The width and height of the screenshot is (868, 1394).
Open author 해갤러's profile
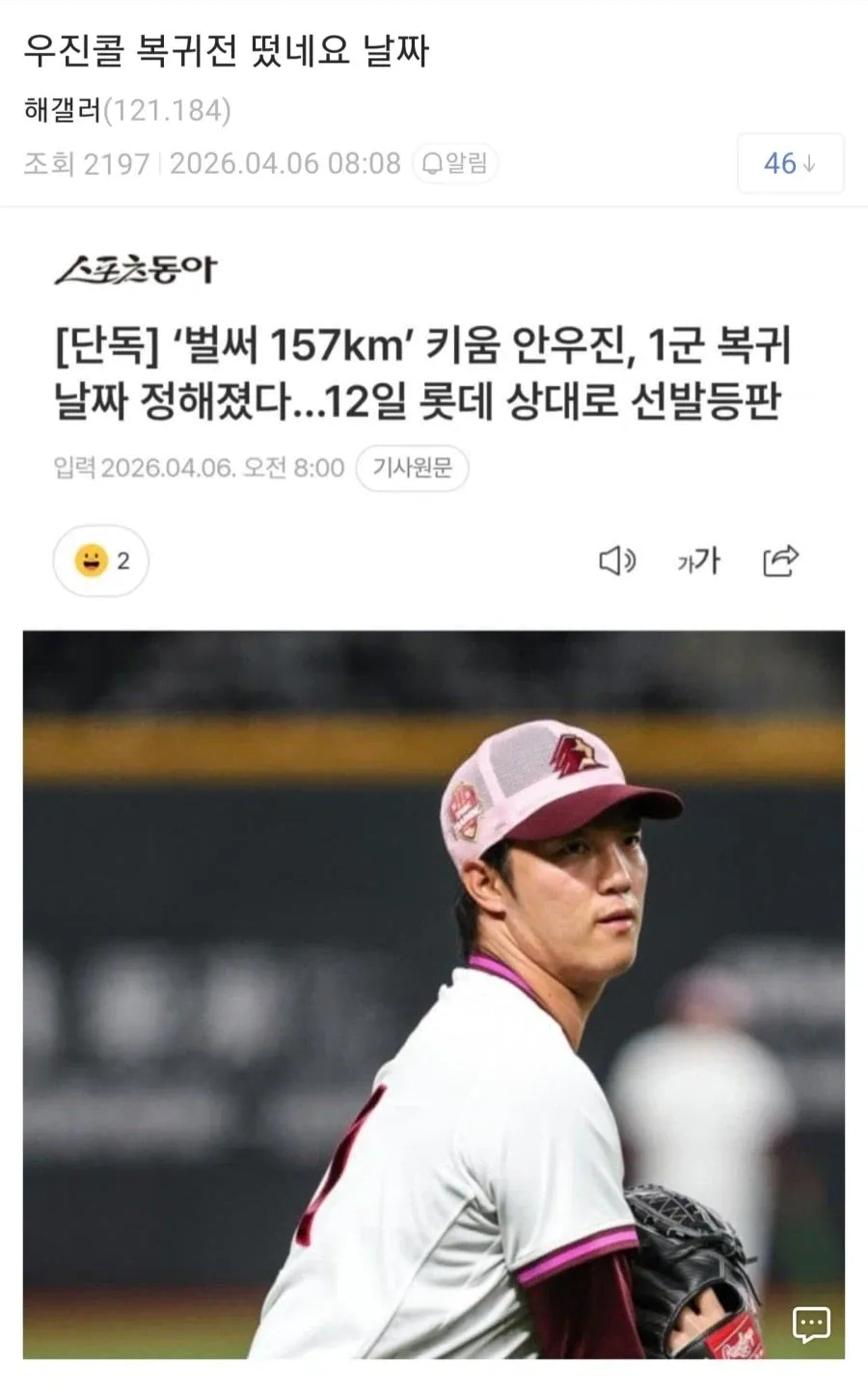click(x=62, y=111)
